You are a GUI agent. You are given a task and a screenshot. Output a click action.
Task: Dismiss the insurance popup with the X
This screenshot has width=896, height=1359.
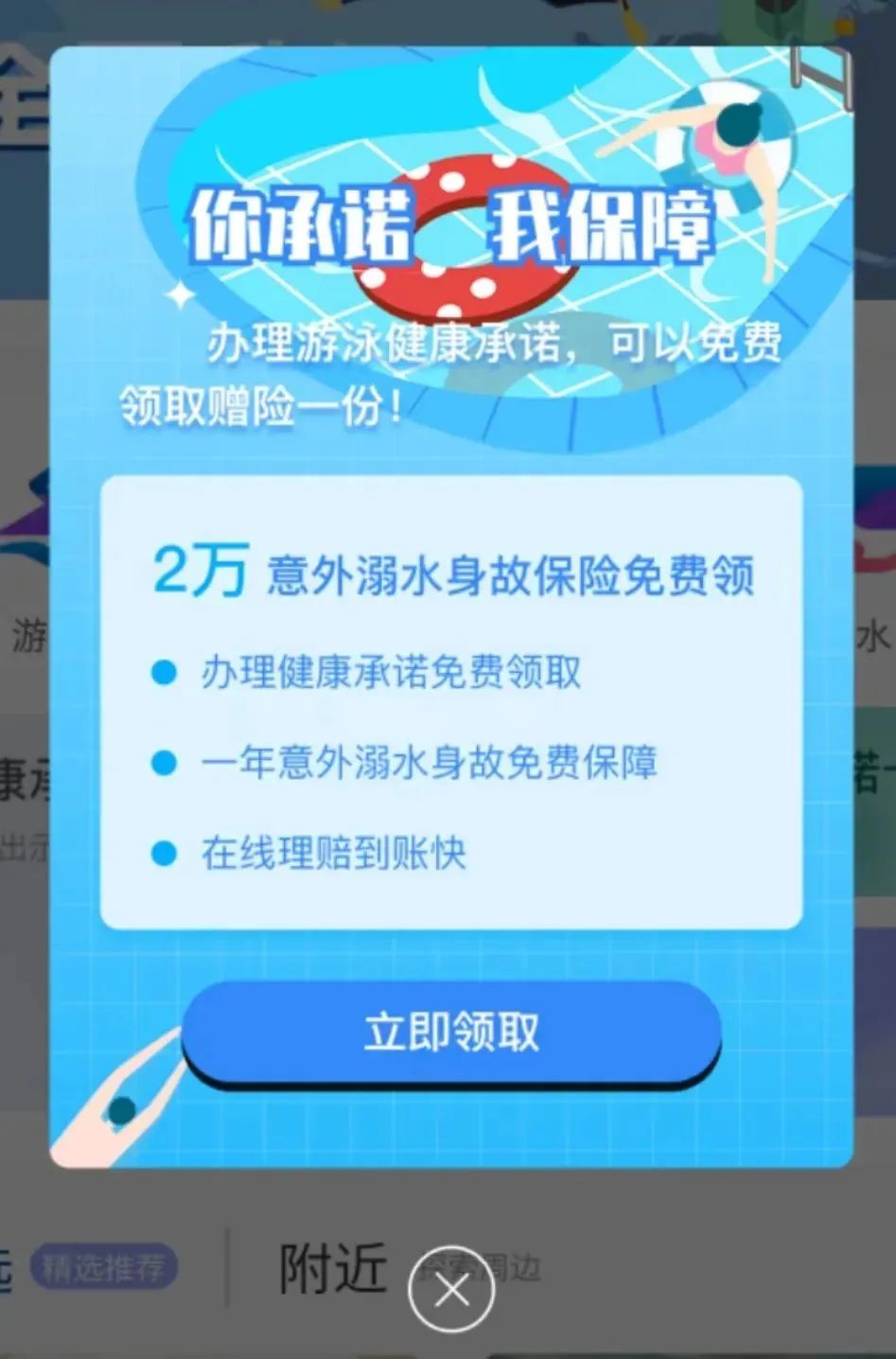tap(451, 1291)
